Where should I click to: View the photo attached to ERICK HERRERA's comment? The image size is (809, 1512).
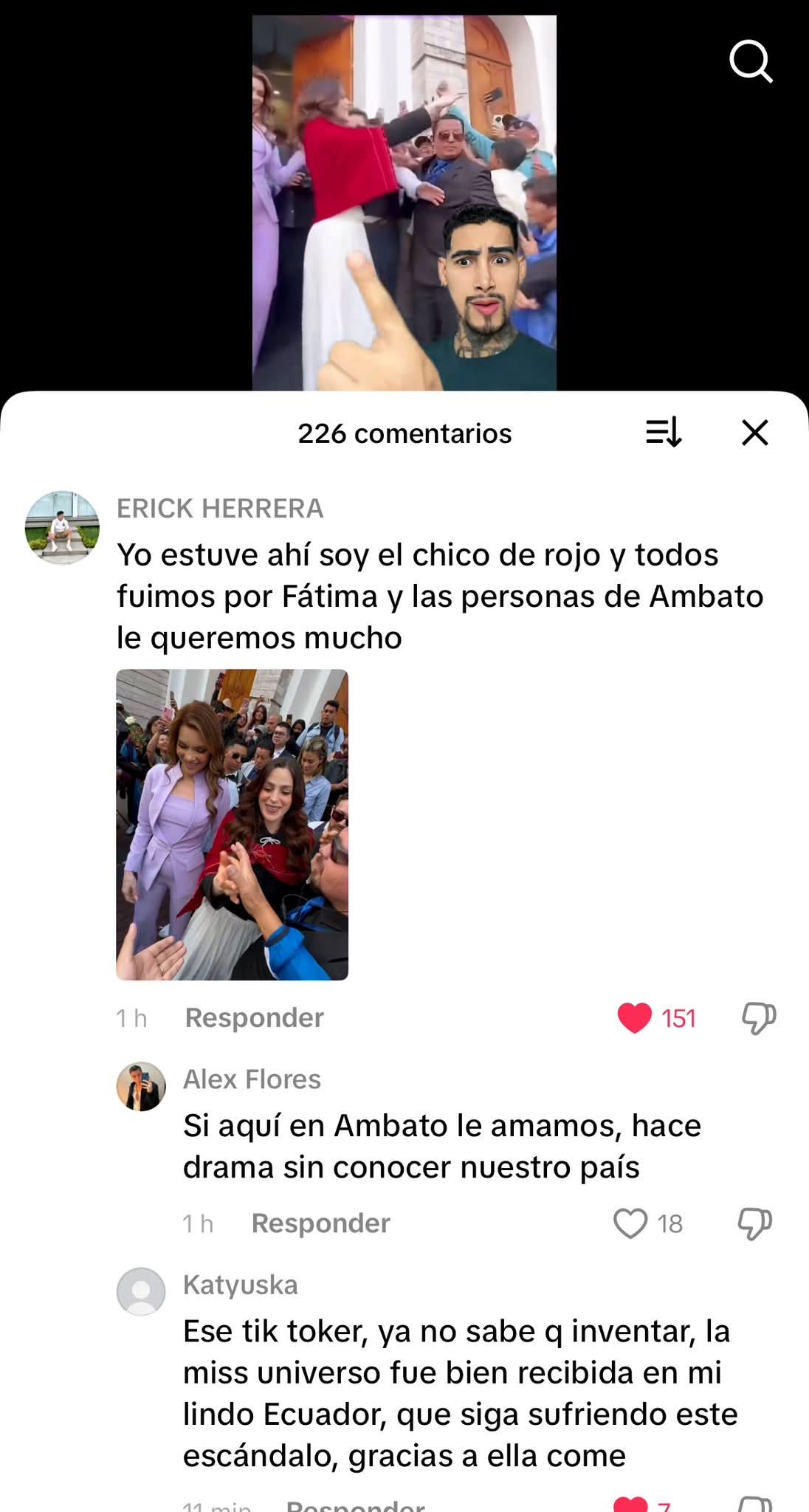[x=232, y=824]
